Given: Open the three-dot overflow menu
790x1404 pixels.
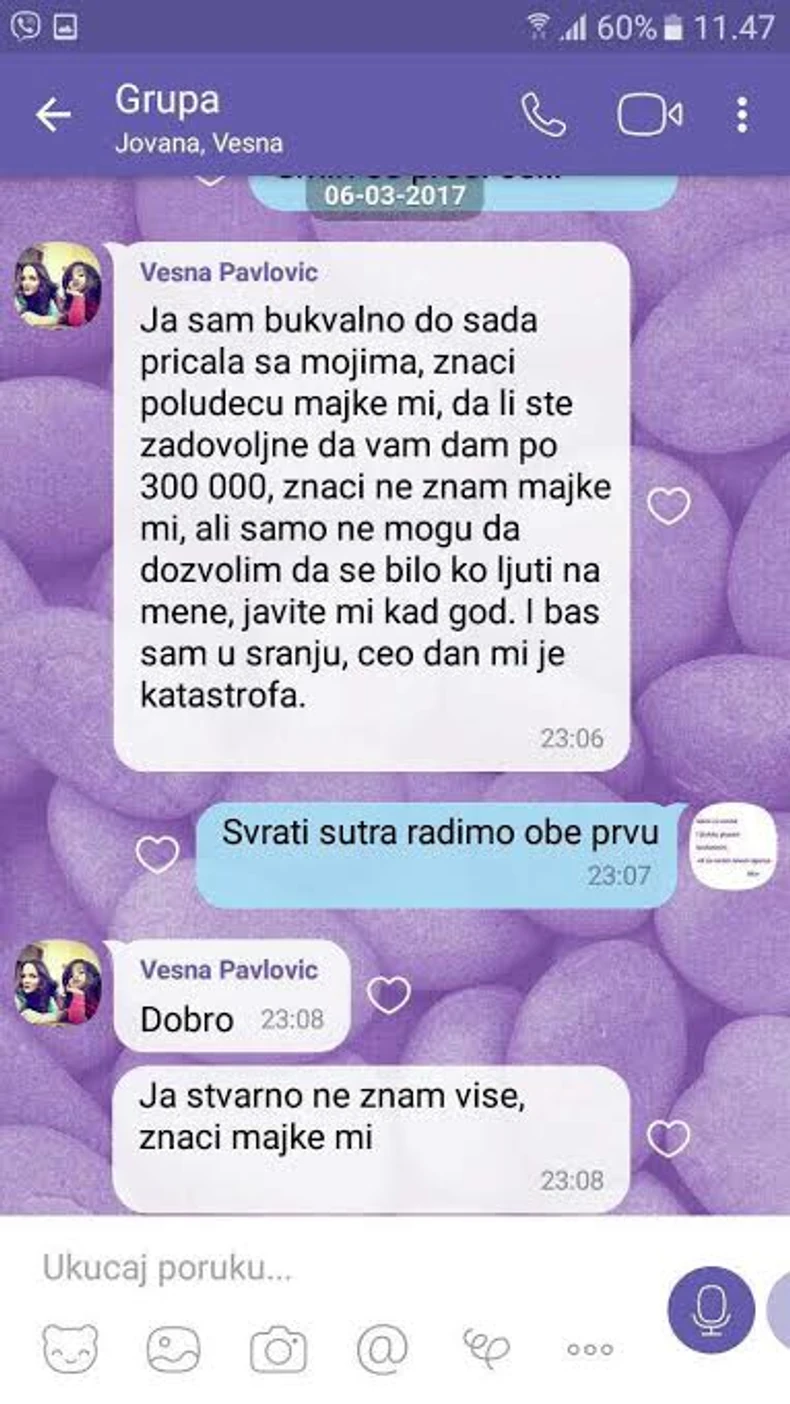Looking at the screenshot, I should point(742,116).
